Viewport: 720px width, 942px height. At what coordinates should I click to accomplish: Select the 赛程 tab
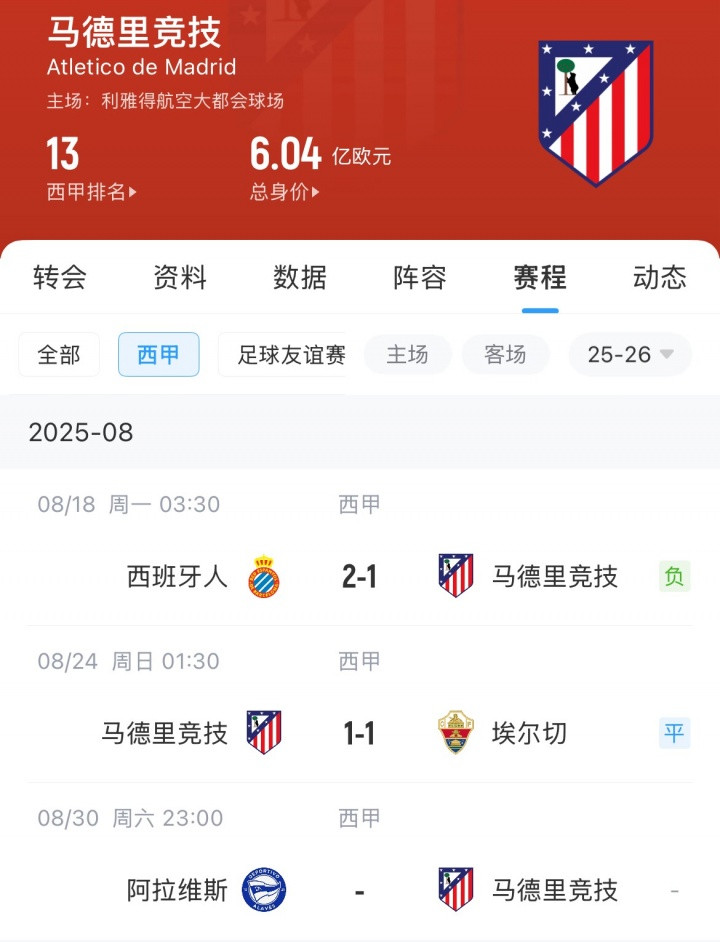click(x=540, y=277)
